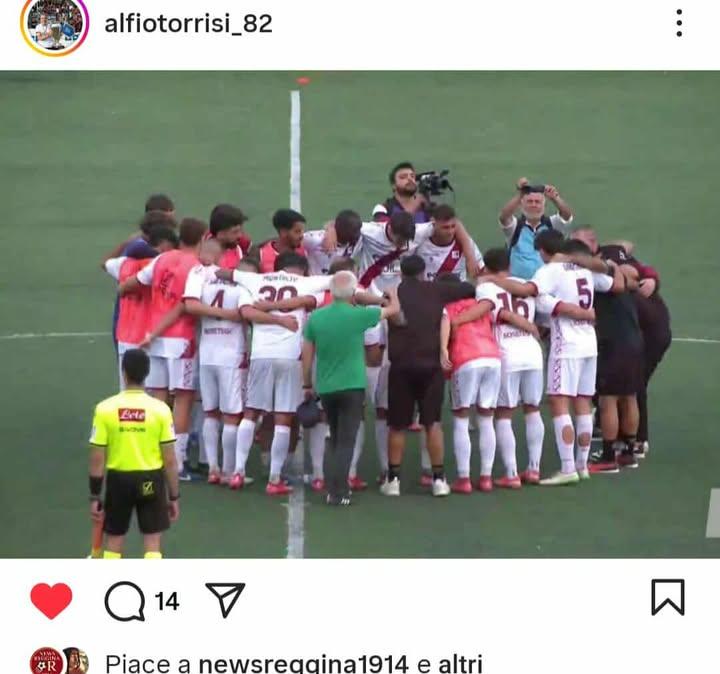Open the post's three-dot overflow menu

tap(678, 23)
